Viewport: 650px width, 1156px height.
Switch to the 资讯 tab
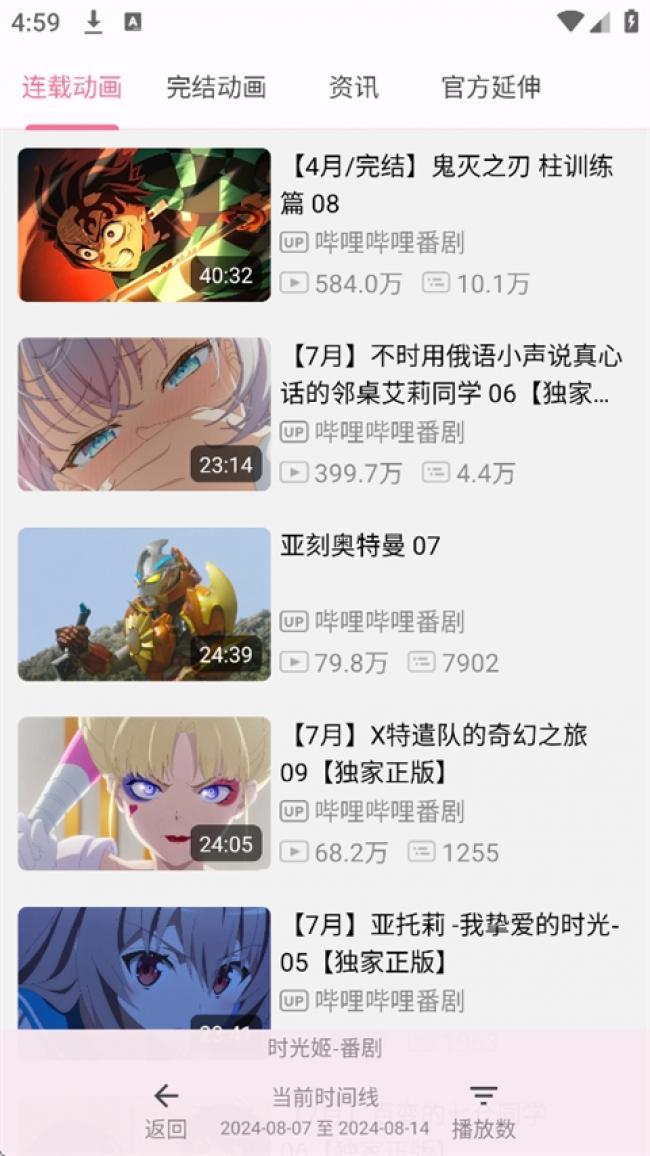coord(353,87)
